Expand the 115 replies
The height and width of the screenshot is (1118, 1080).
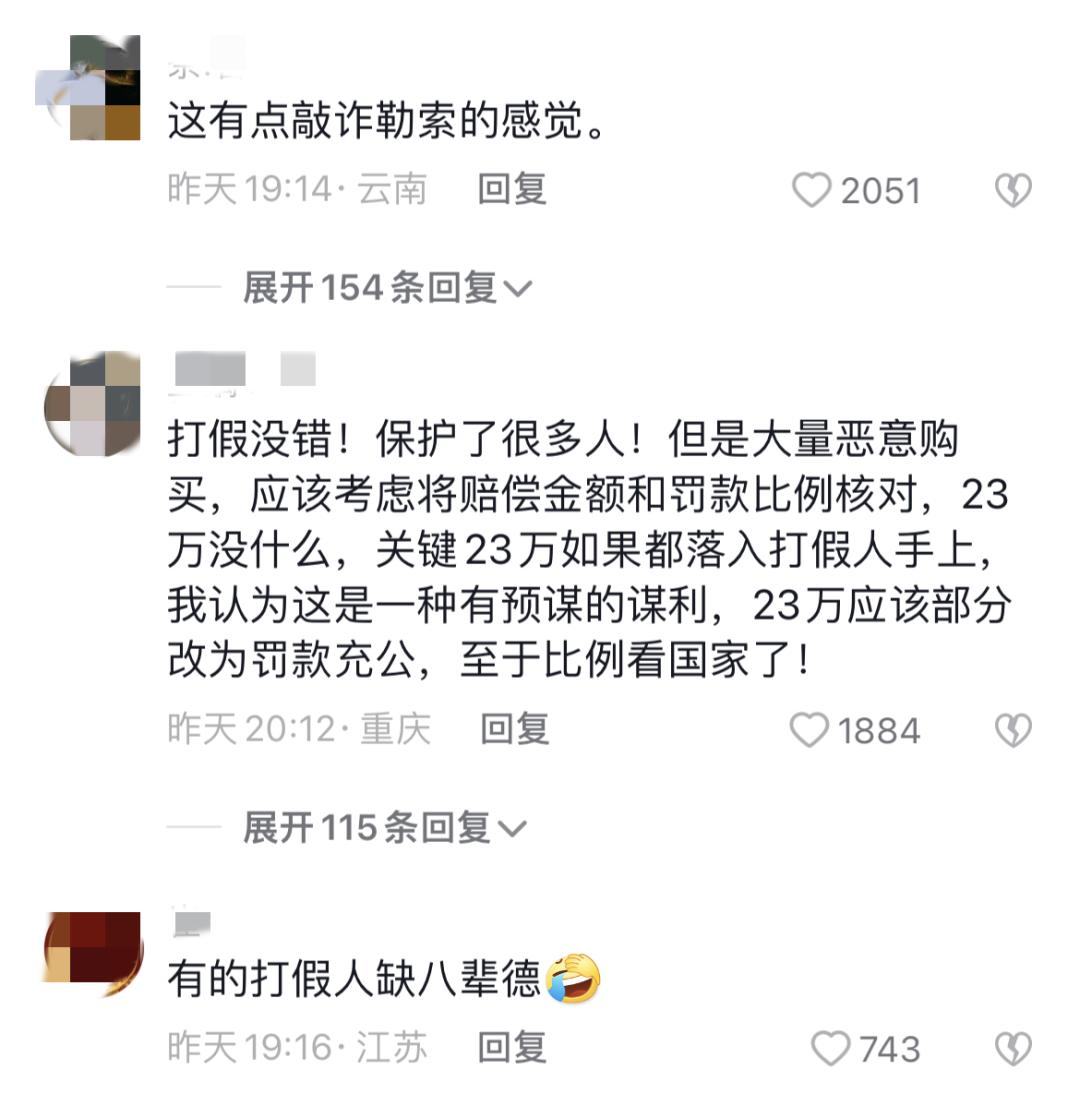384,828
